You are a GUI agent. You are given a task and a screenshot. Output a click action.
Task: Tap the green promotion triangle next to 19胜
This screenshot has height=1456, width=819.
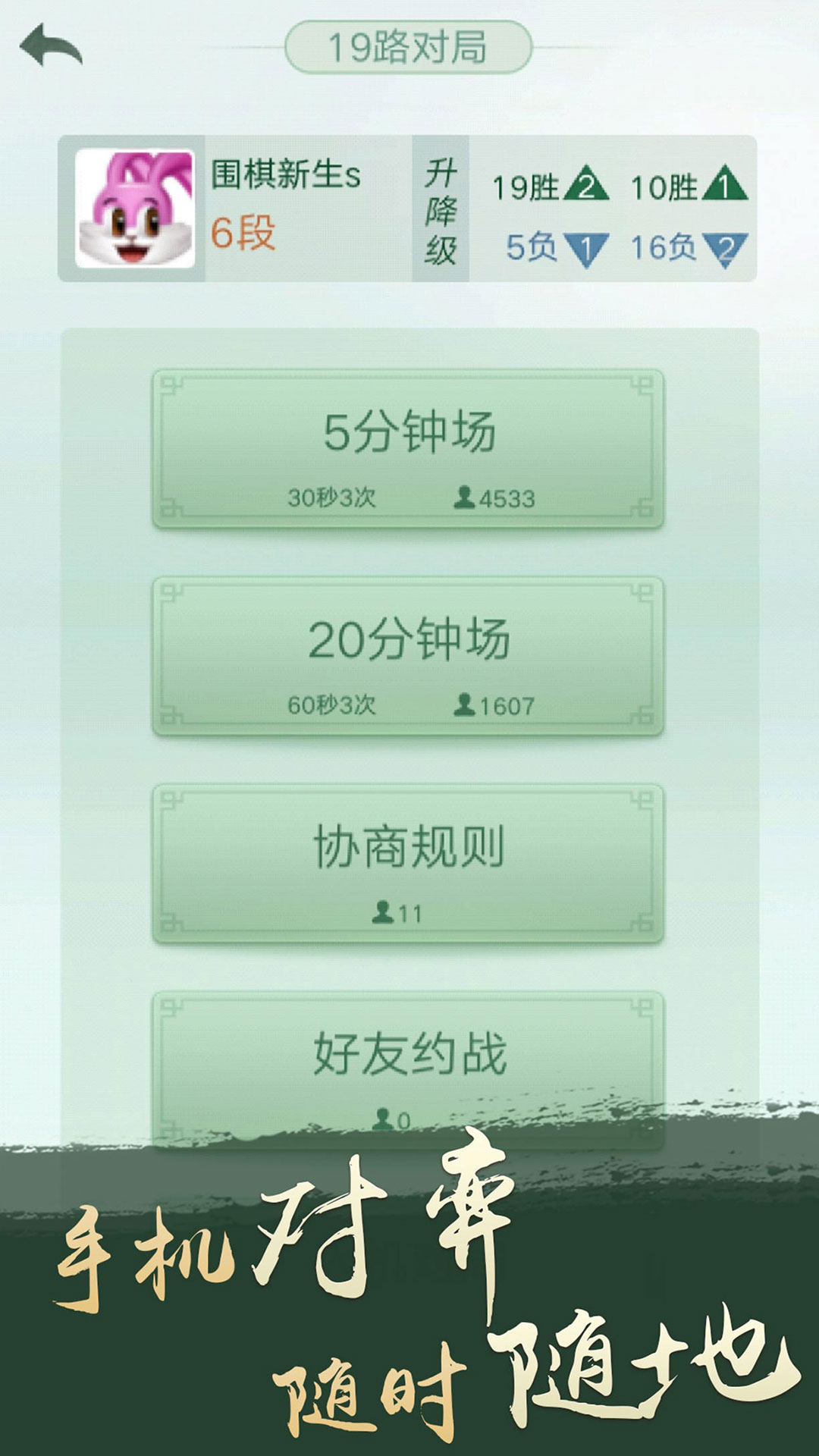[588, 186]
